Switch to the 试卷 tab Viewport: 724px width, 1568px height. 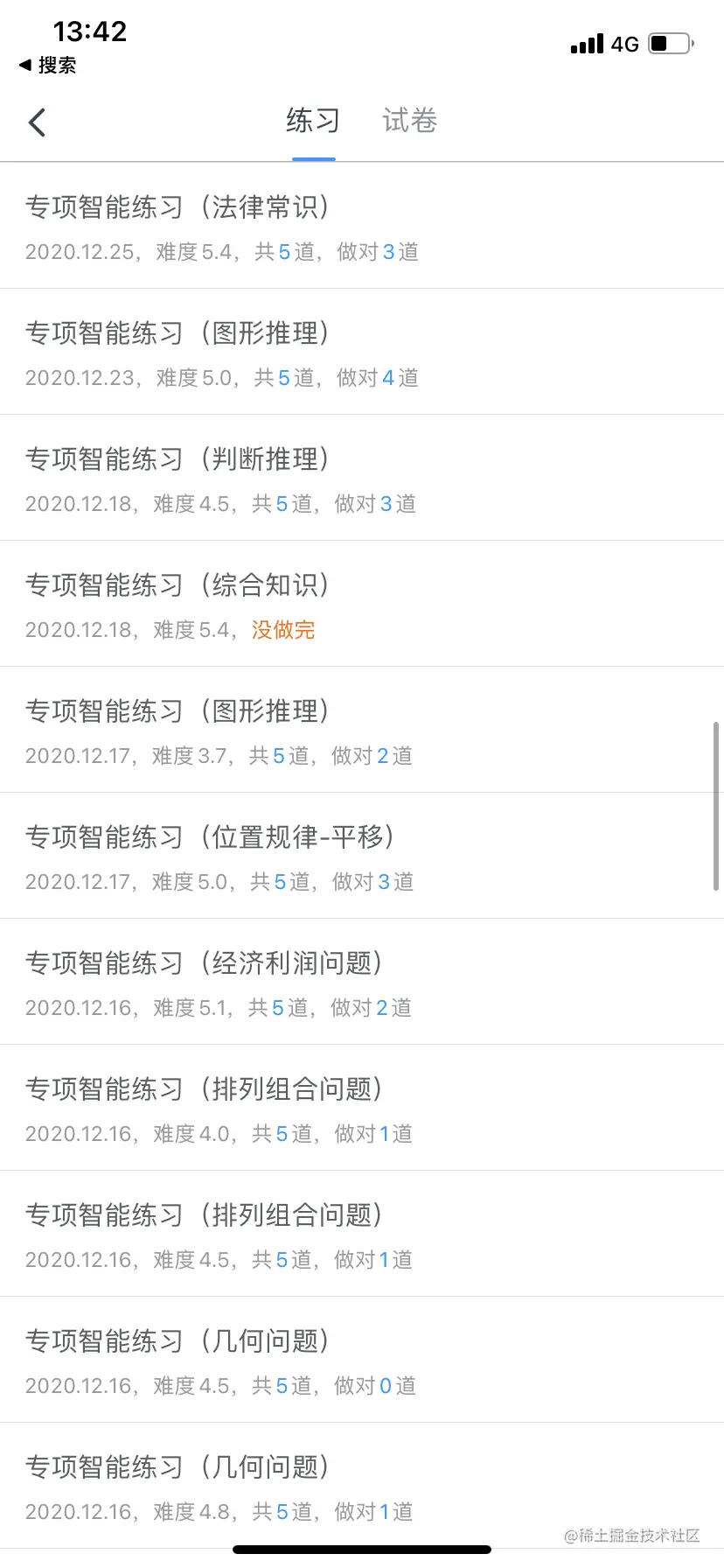[409, 121]
